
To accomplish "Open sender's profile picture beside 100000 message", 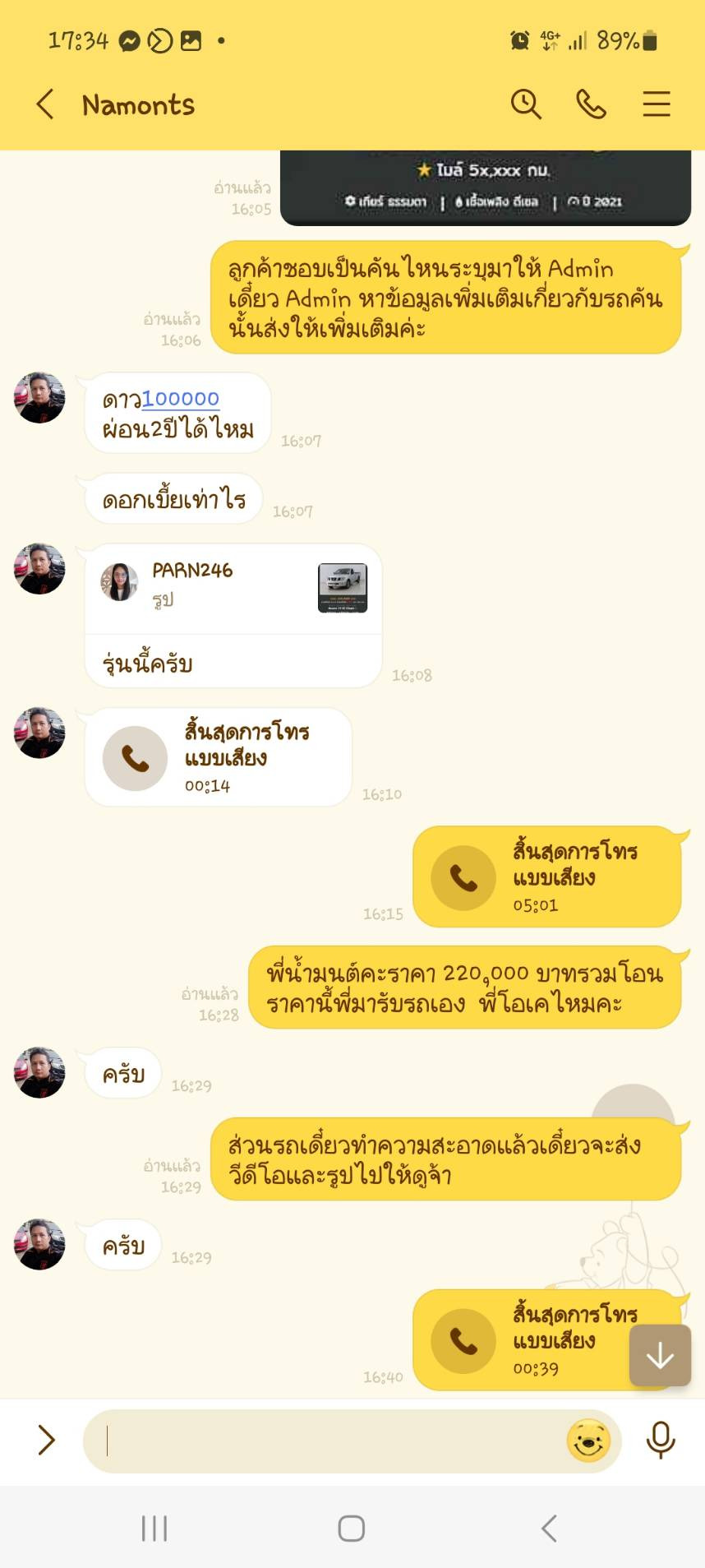I will [x=39, y=398].
